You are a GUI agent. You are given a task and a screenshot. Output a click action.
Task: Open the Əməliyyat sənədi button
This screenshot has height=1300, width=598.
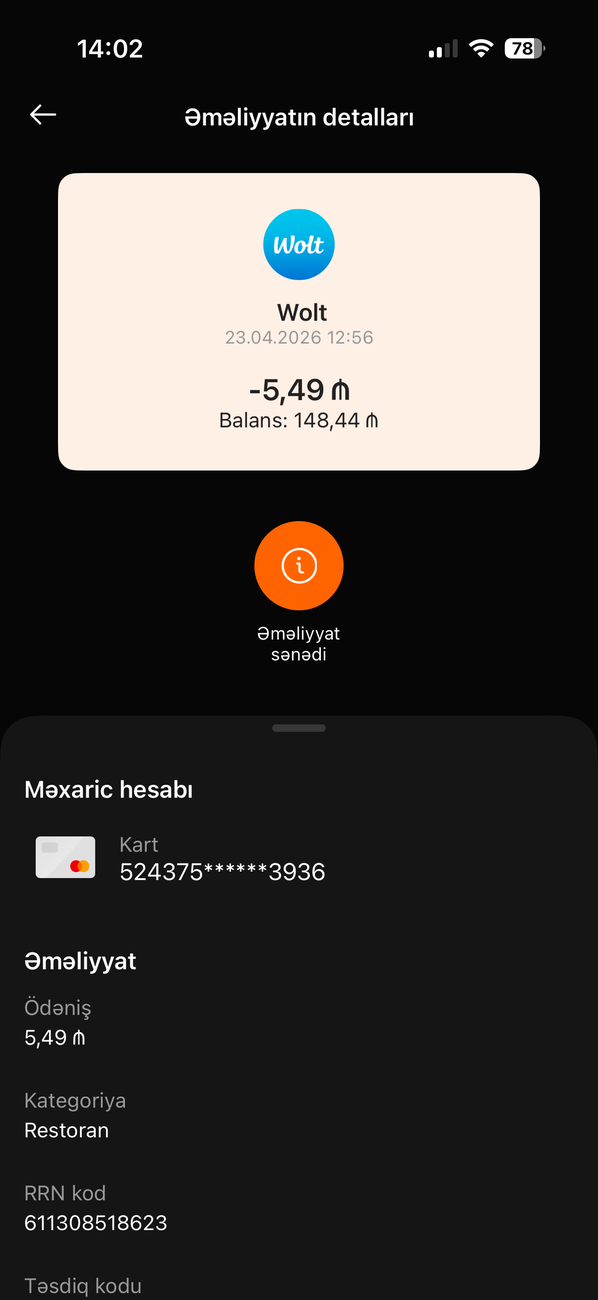click(299, 566)
